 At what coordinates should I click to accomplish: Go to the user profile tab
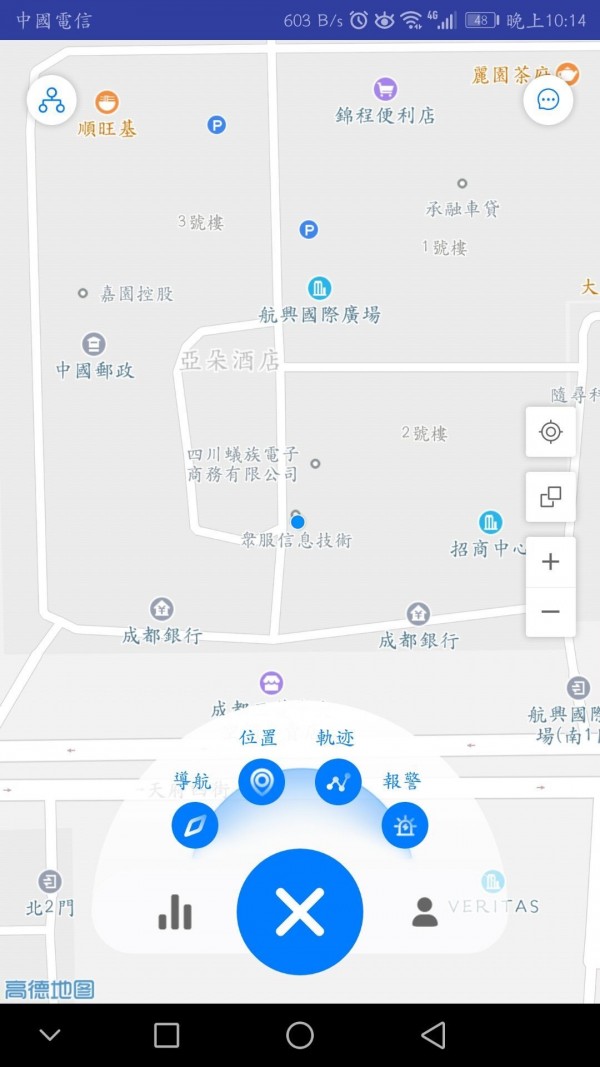pyautogui.click(x=425, y=911)
